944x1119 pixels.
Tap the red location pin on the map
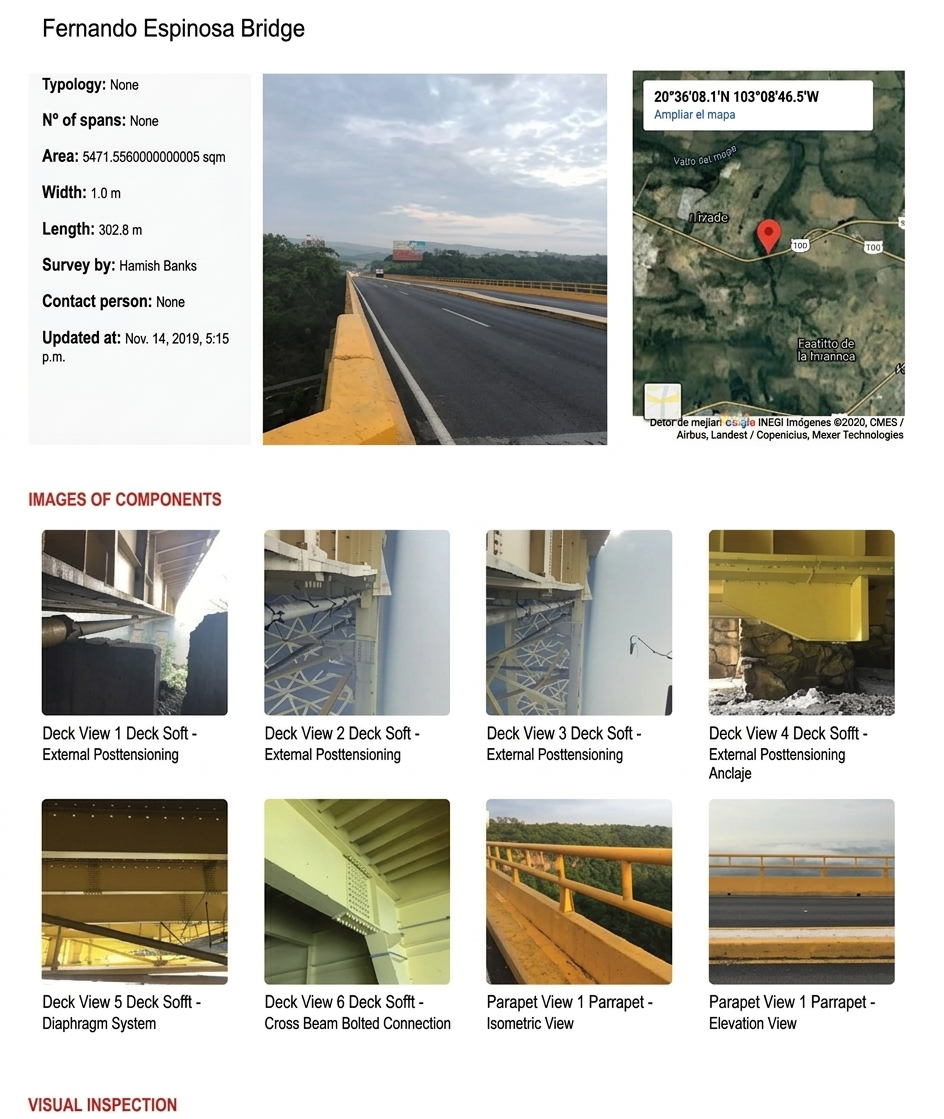(768, 236)
